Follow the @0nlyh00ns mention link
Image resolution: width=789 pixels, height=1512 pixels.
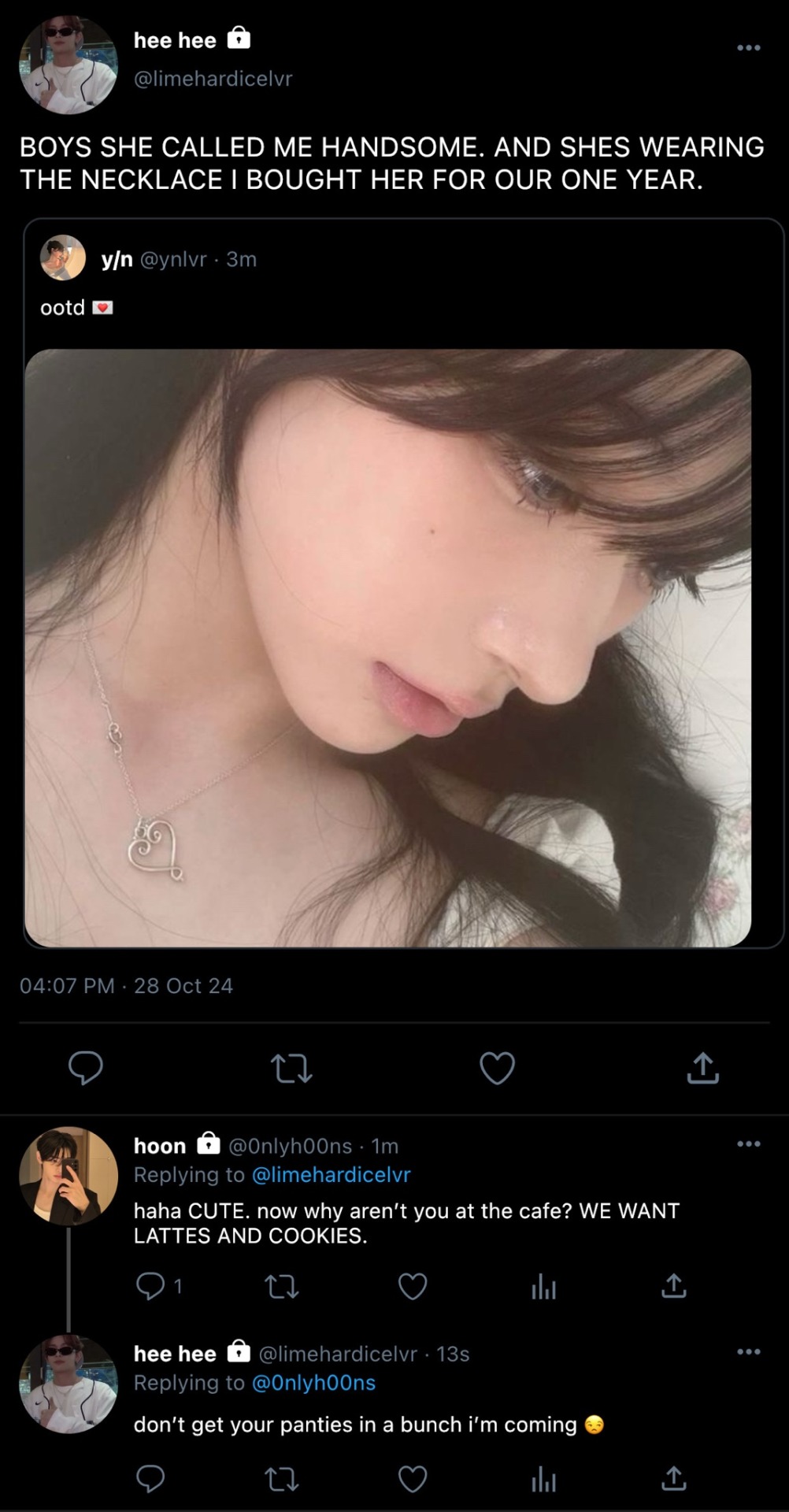click(x=313, y=1383)
